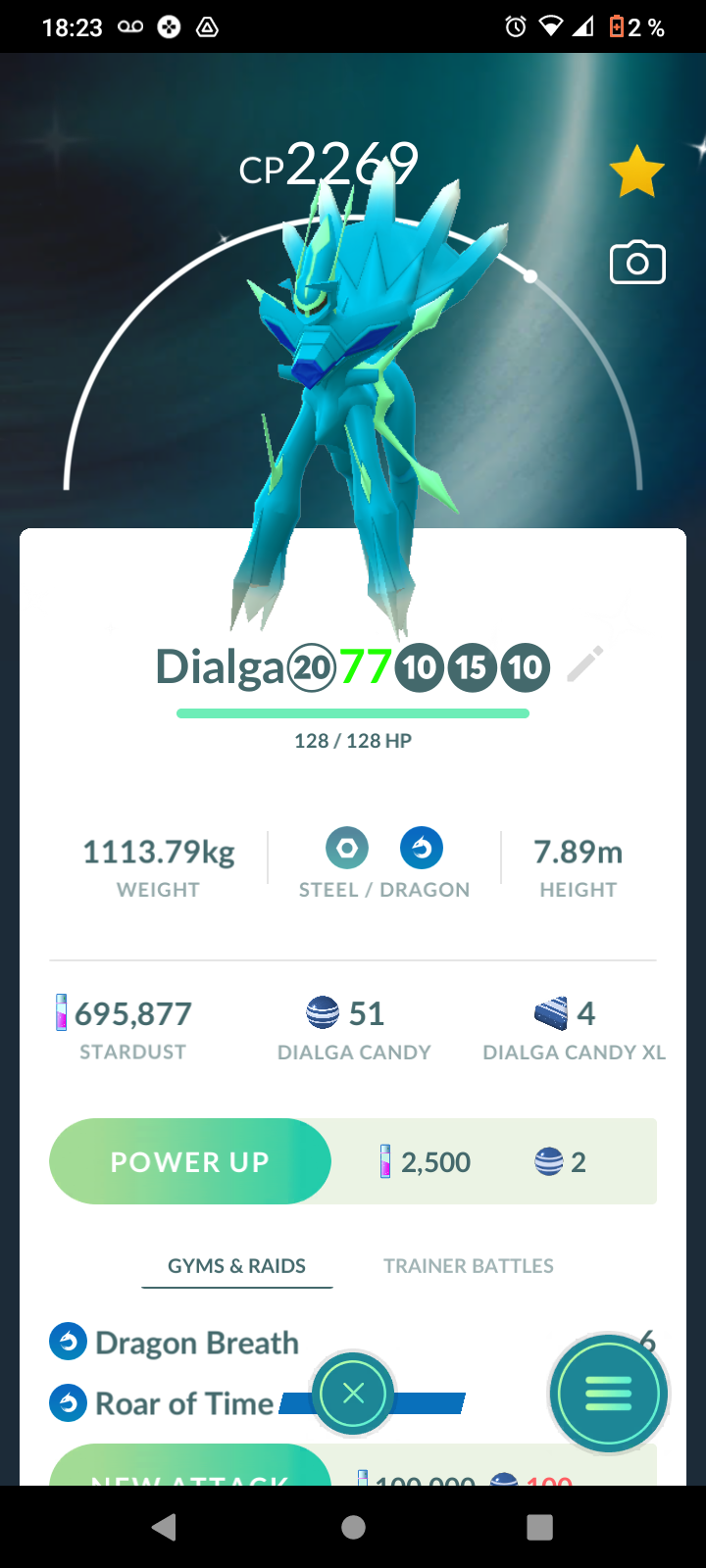The height and width of the screenshot is (1568, 706).
Task: Open the round green menu button
Action: click(x=608, y=1393)
